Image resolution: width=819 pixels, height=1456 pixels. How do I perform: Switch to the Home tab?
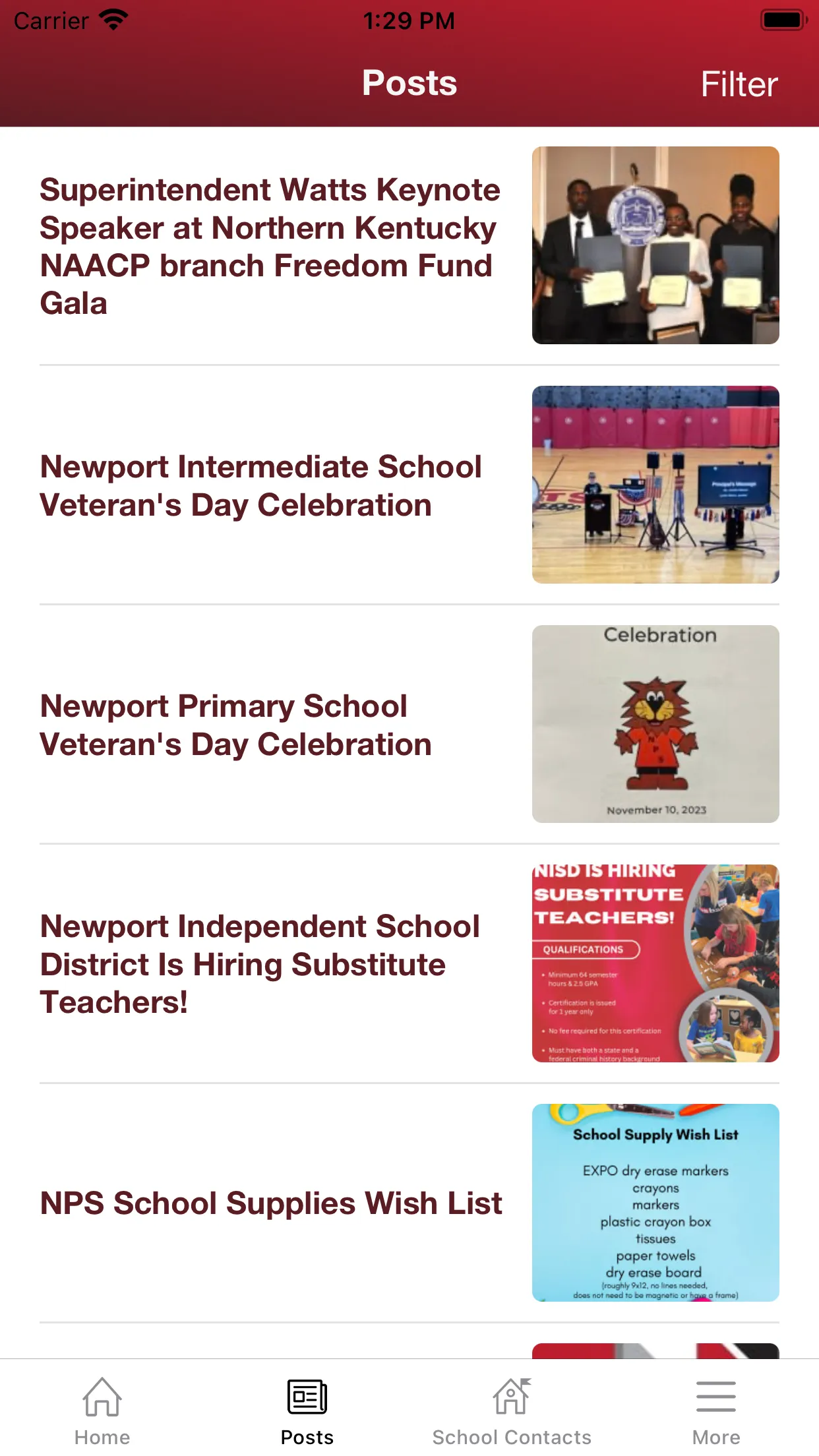click(x=102, y=1411)
